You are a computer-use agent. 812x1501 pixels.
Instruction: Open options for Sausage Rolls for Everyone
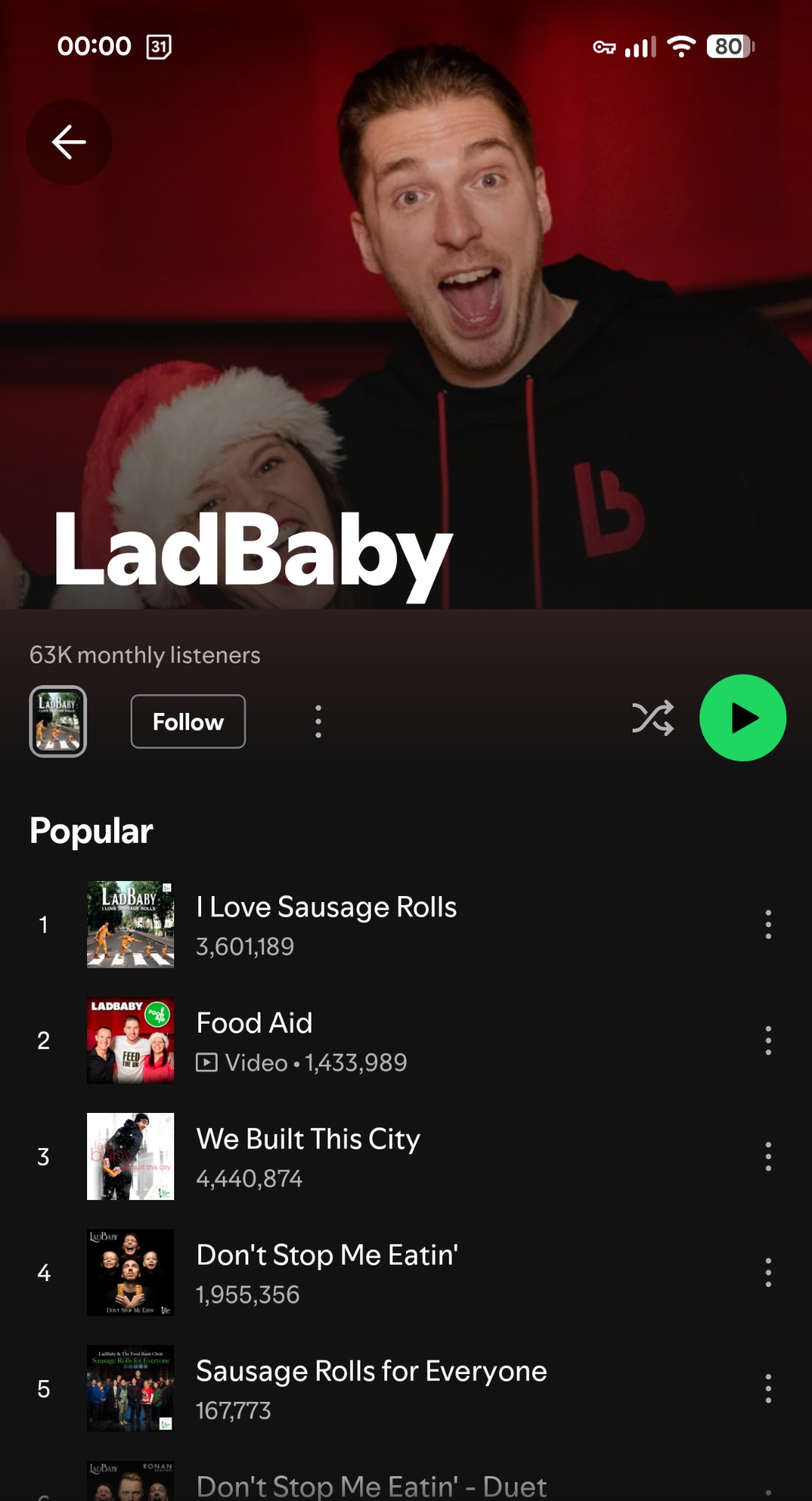click(768, 1388)
